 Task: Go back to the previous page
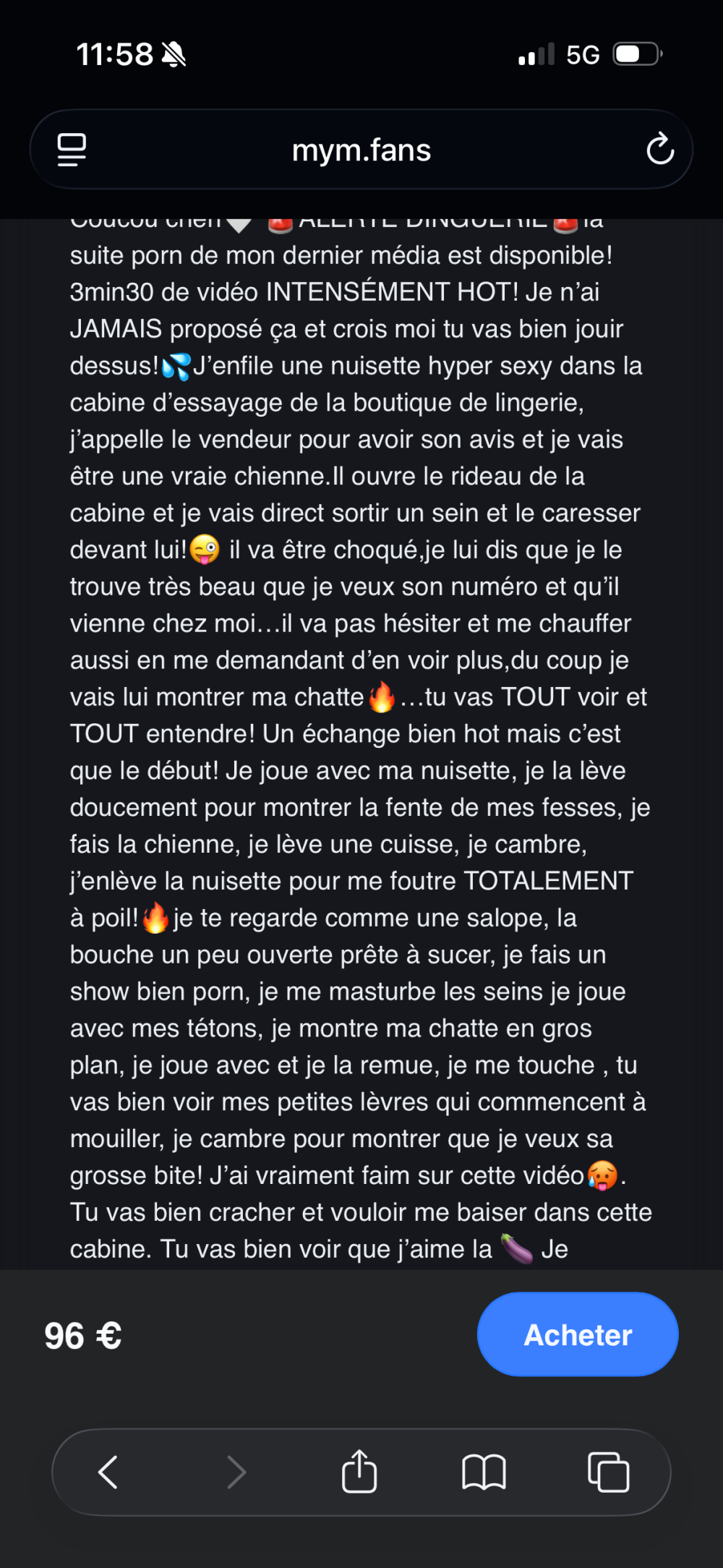click(108, 1472)
